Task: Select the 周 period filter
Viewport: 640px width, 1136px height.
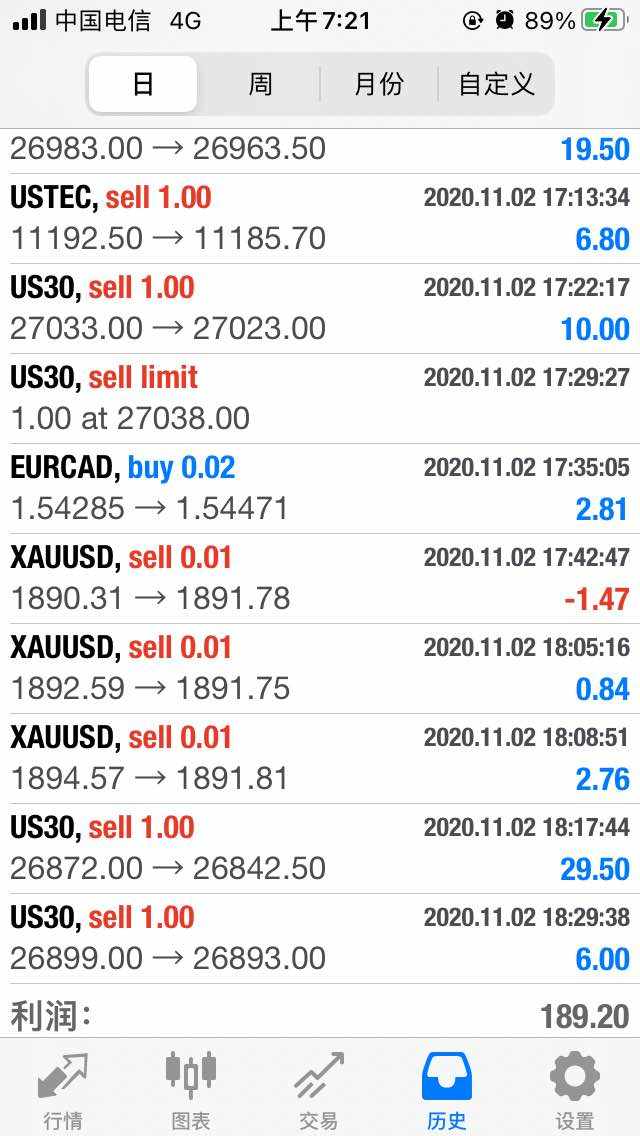Action: pyautogui.click(x=260, y=84)
